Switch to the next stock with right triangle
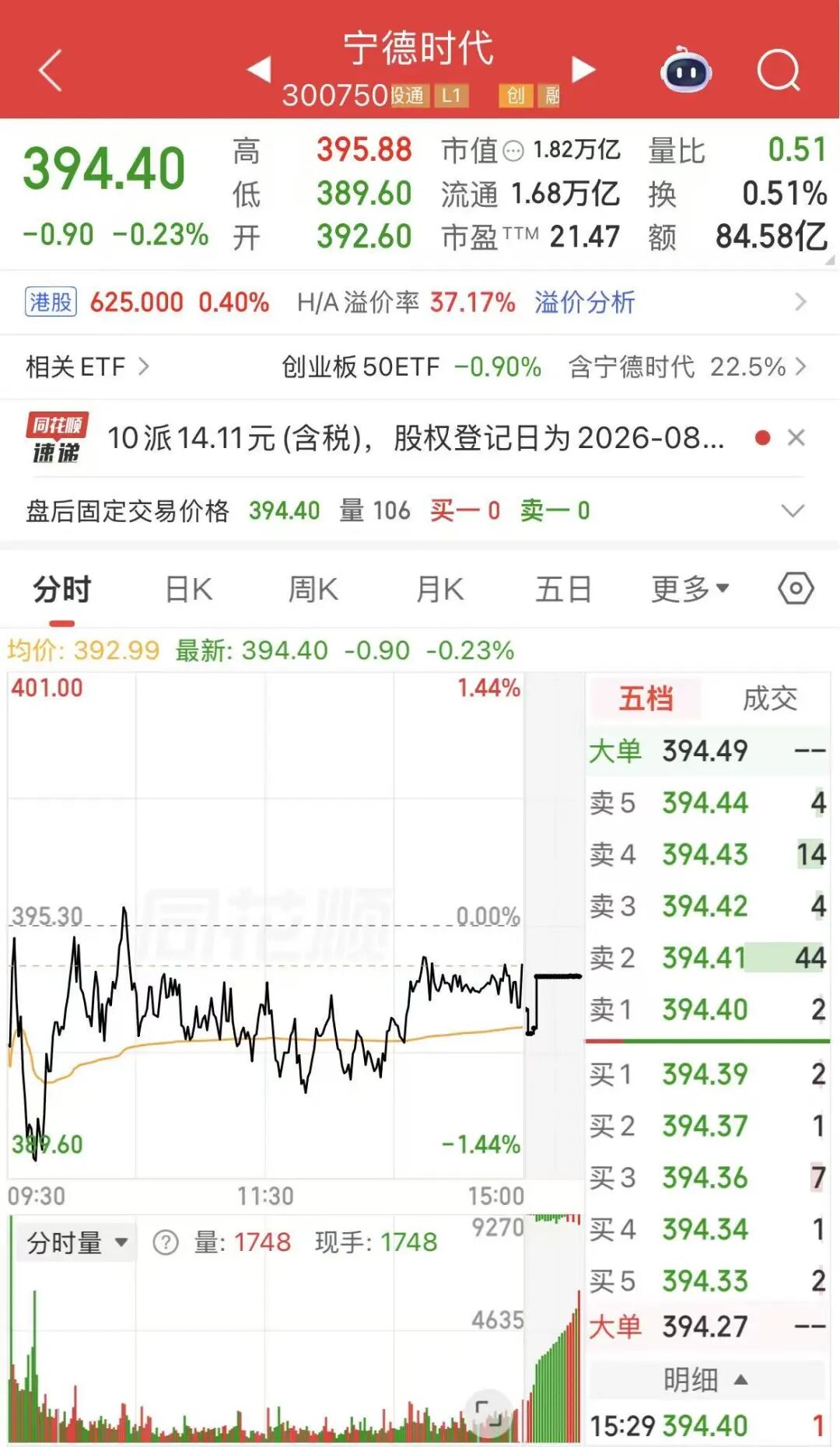 click(x=583, y=68)
